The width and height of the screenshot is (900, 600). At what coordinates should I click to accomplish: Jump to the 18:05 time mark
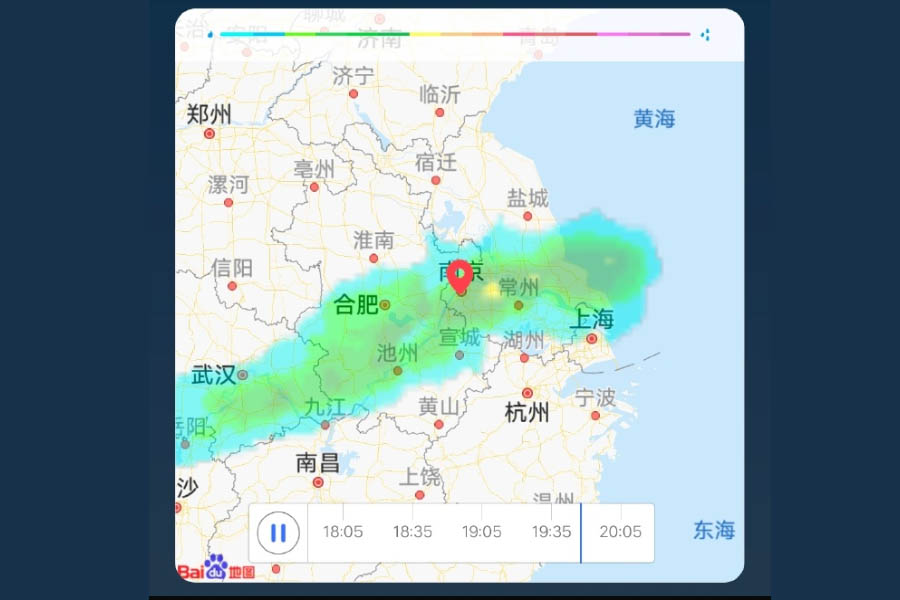343,532
